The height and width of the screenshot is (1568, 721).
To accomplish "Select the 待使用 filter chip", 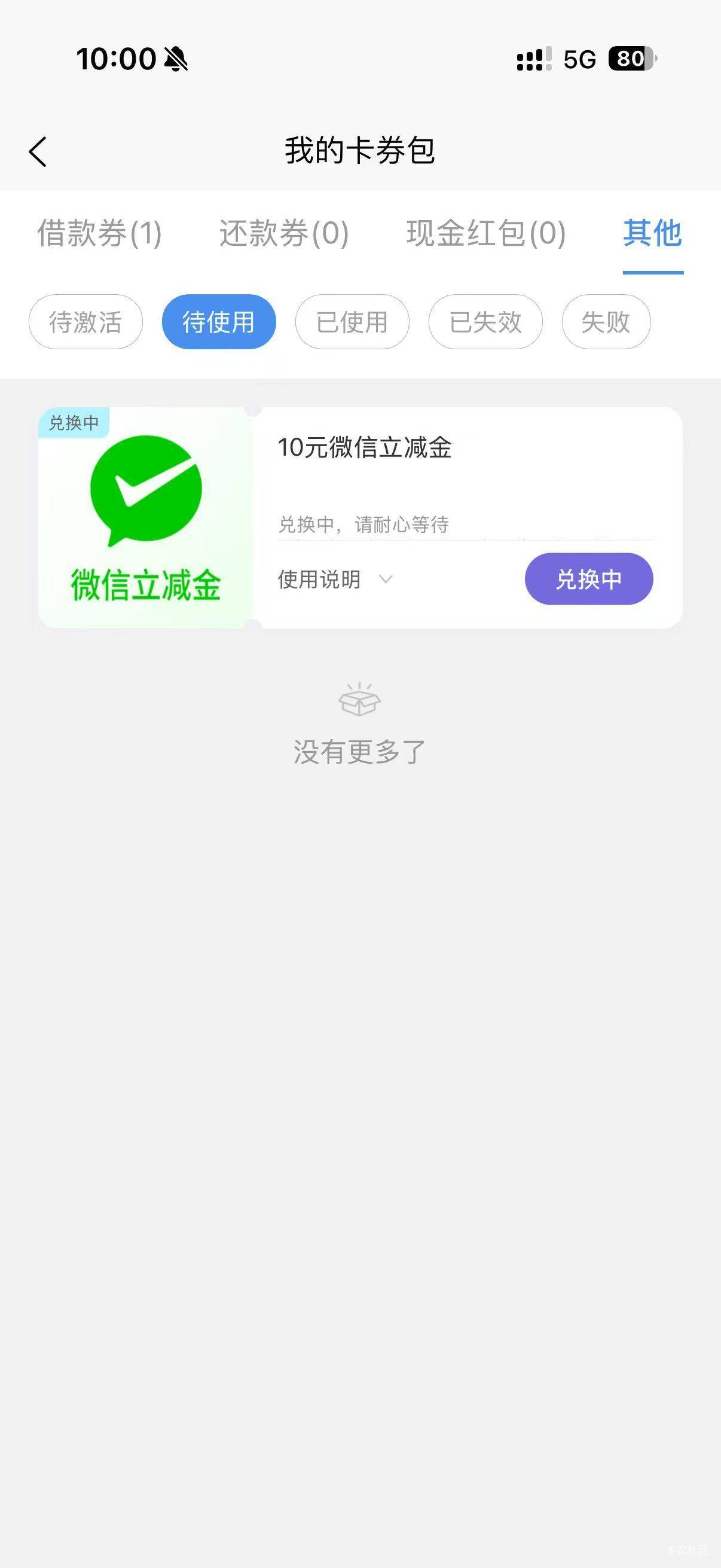I will [x=218, y=322].
